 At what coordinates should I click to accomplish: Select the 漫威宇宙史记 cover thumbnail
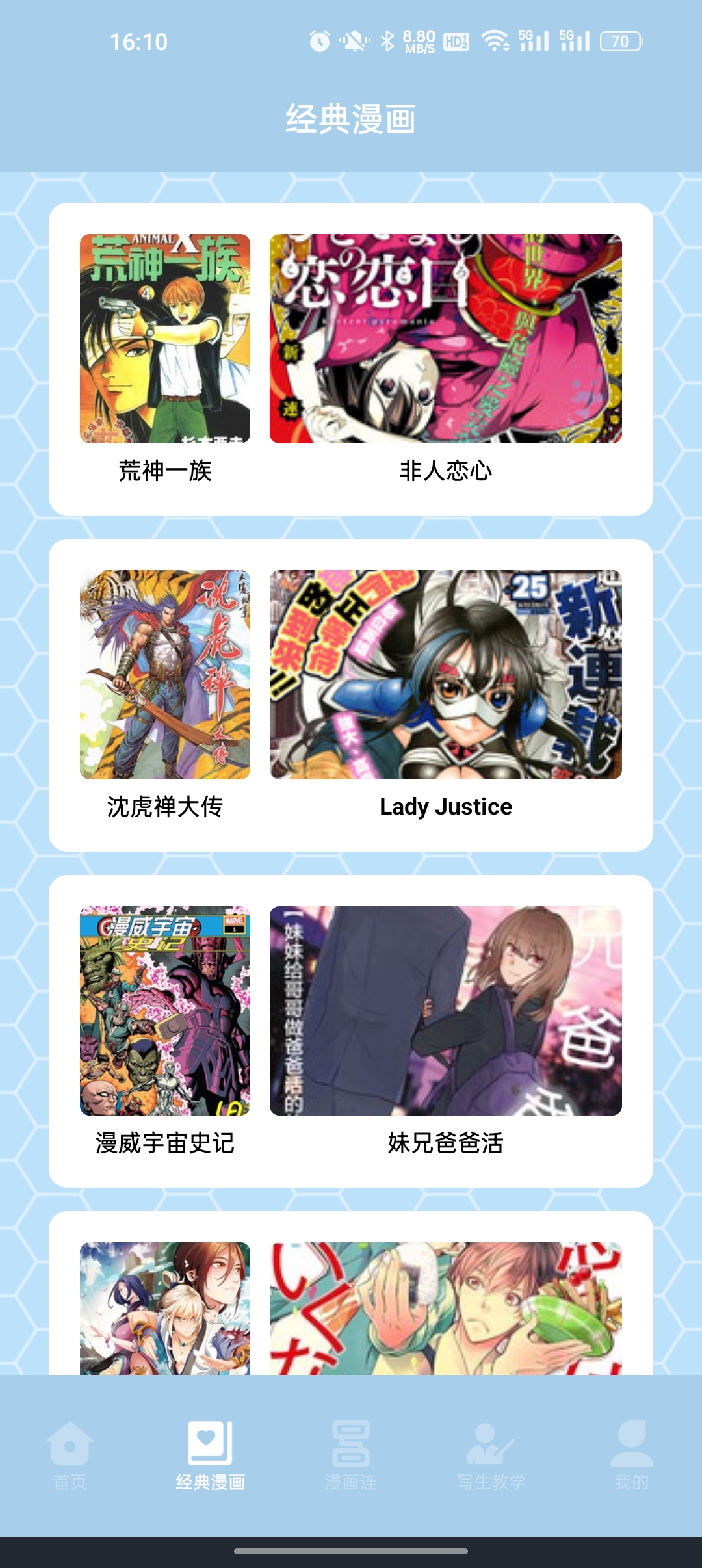point(164,1014)
